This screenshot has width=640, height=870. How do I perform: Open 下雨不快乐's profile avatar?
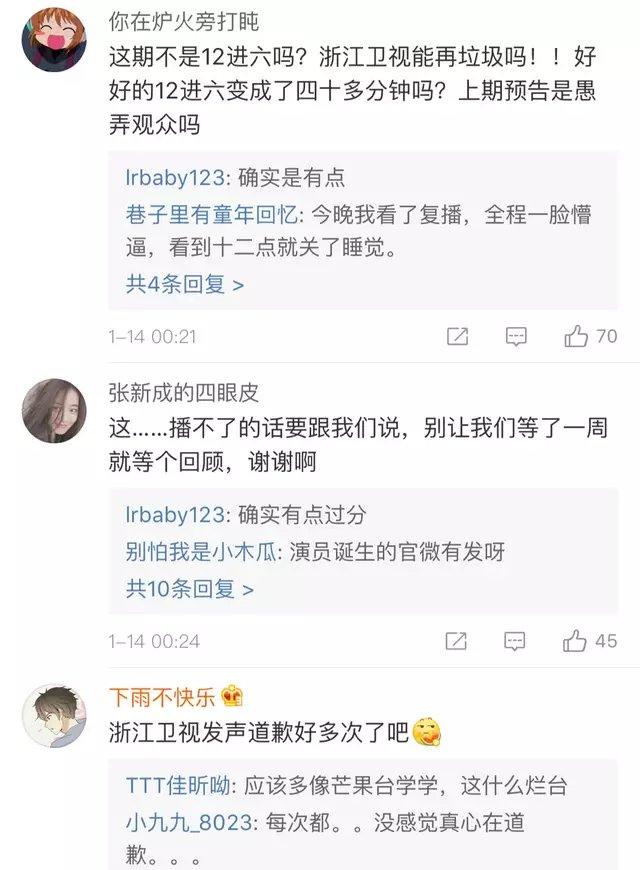[53, 717]
